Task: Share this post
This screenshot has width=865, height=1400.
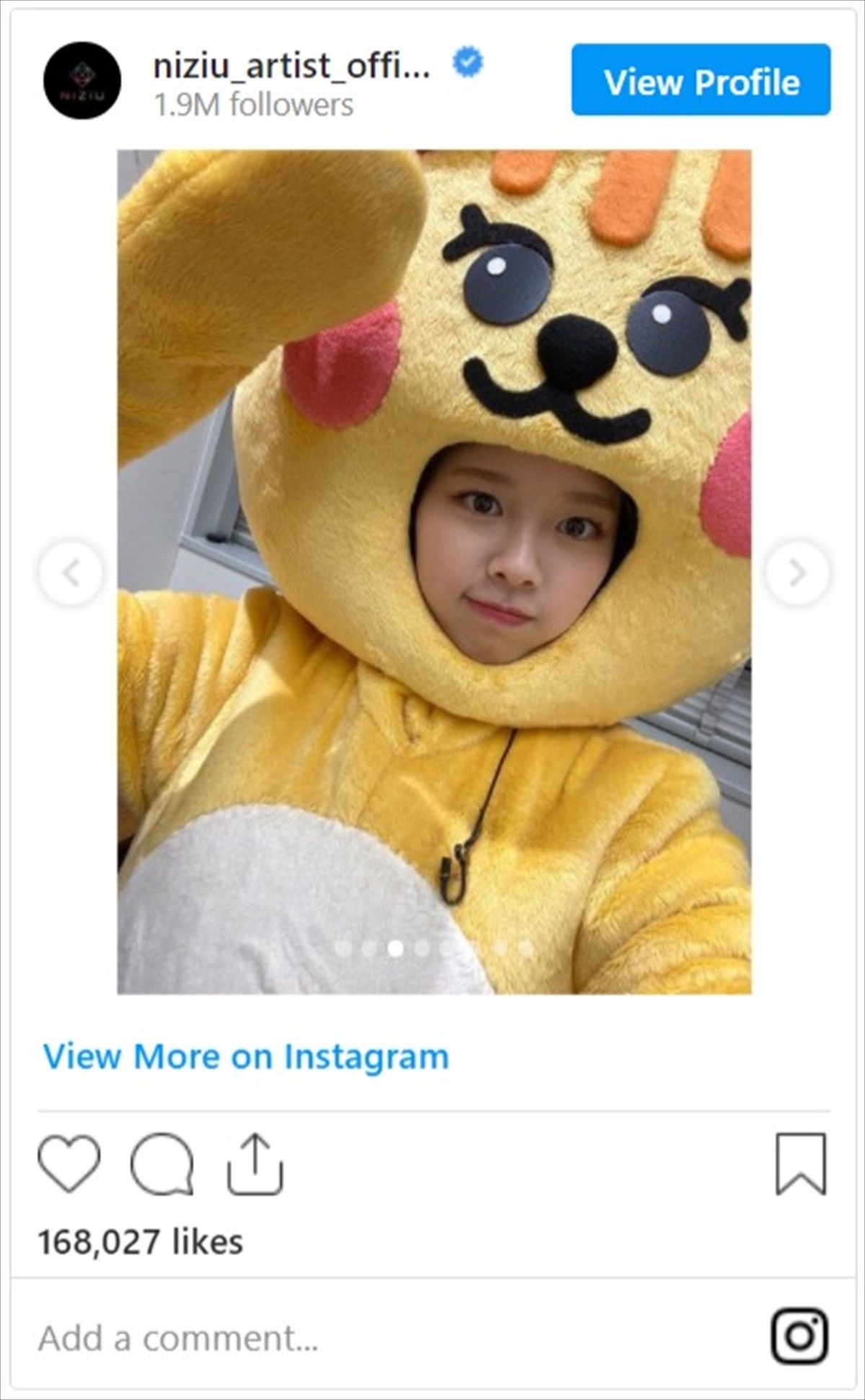Action: pyautogui.click(x=255, y=1164)
